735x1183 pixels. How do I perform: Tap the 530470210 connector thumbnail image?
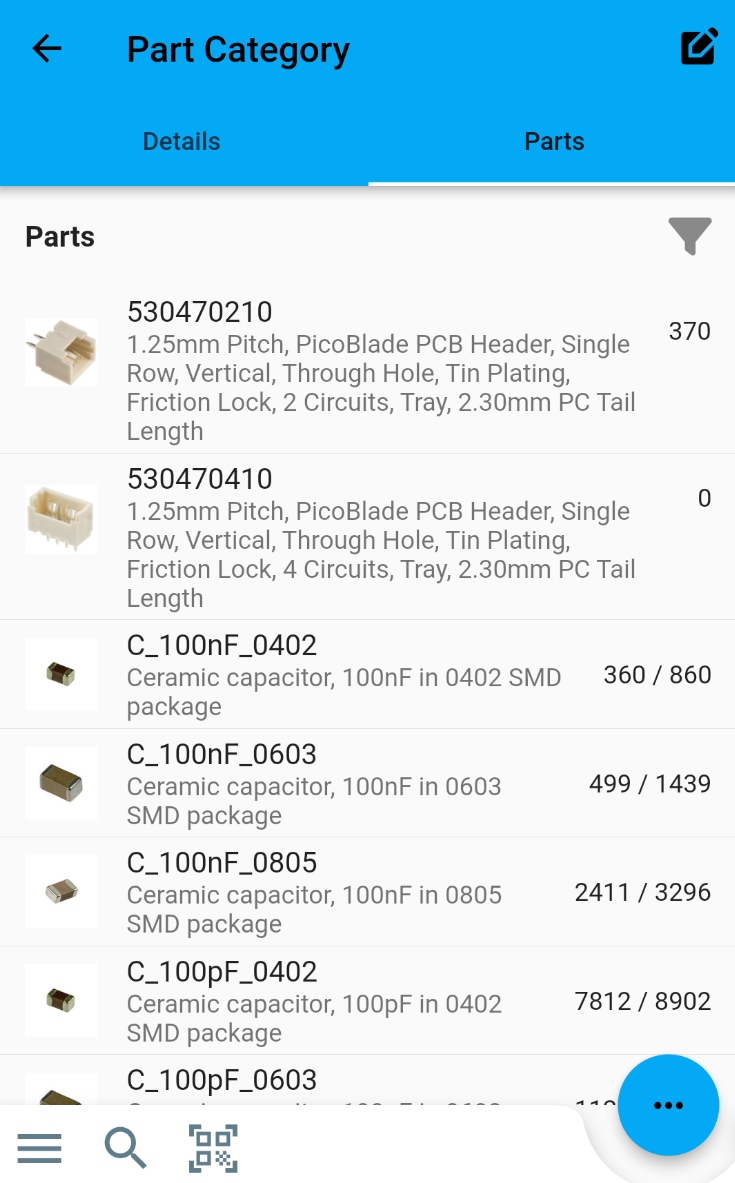60,352
